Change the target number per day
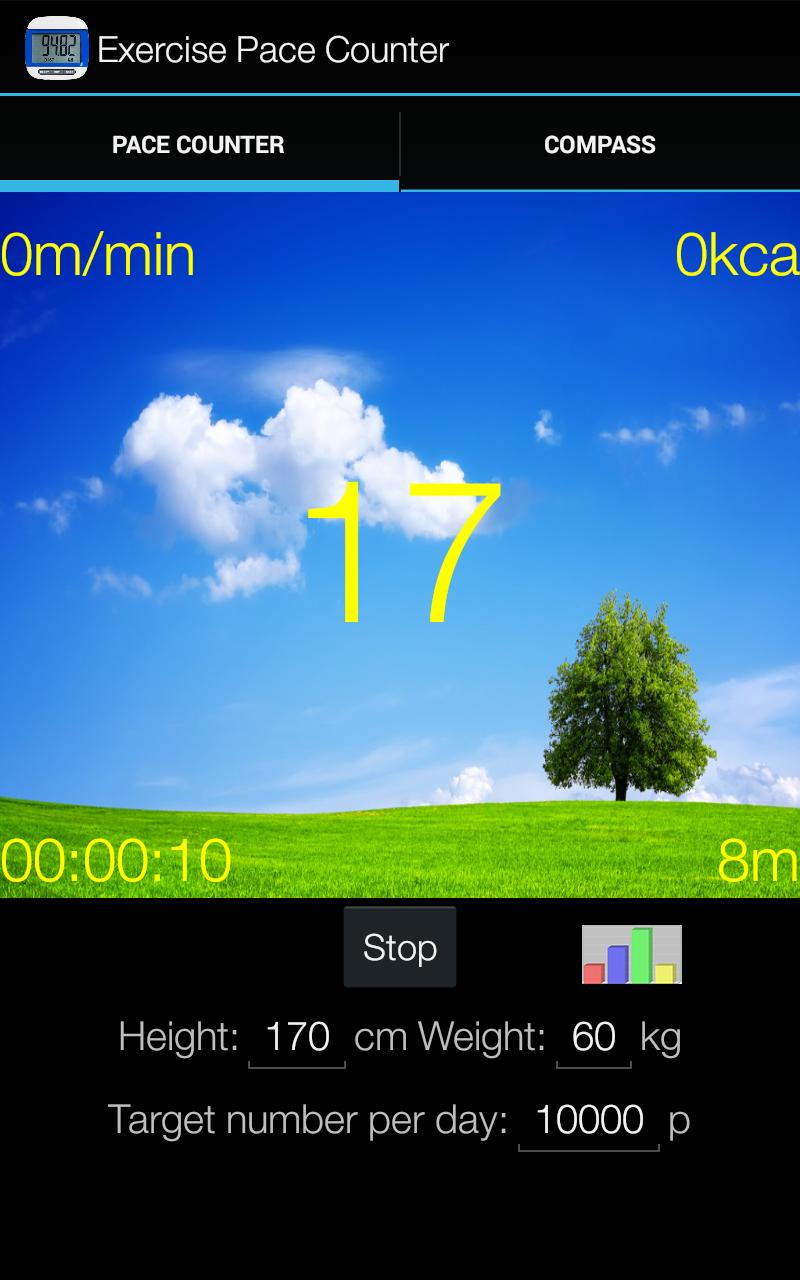Viewport: 800px width, 1280px height. point(589,1121)
